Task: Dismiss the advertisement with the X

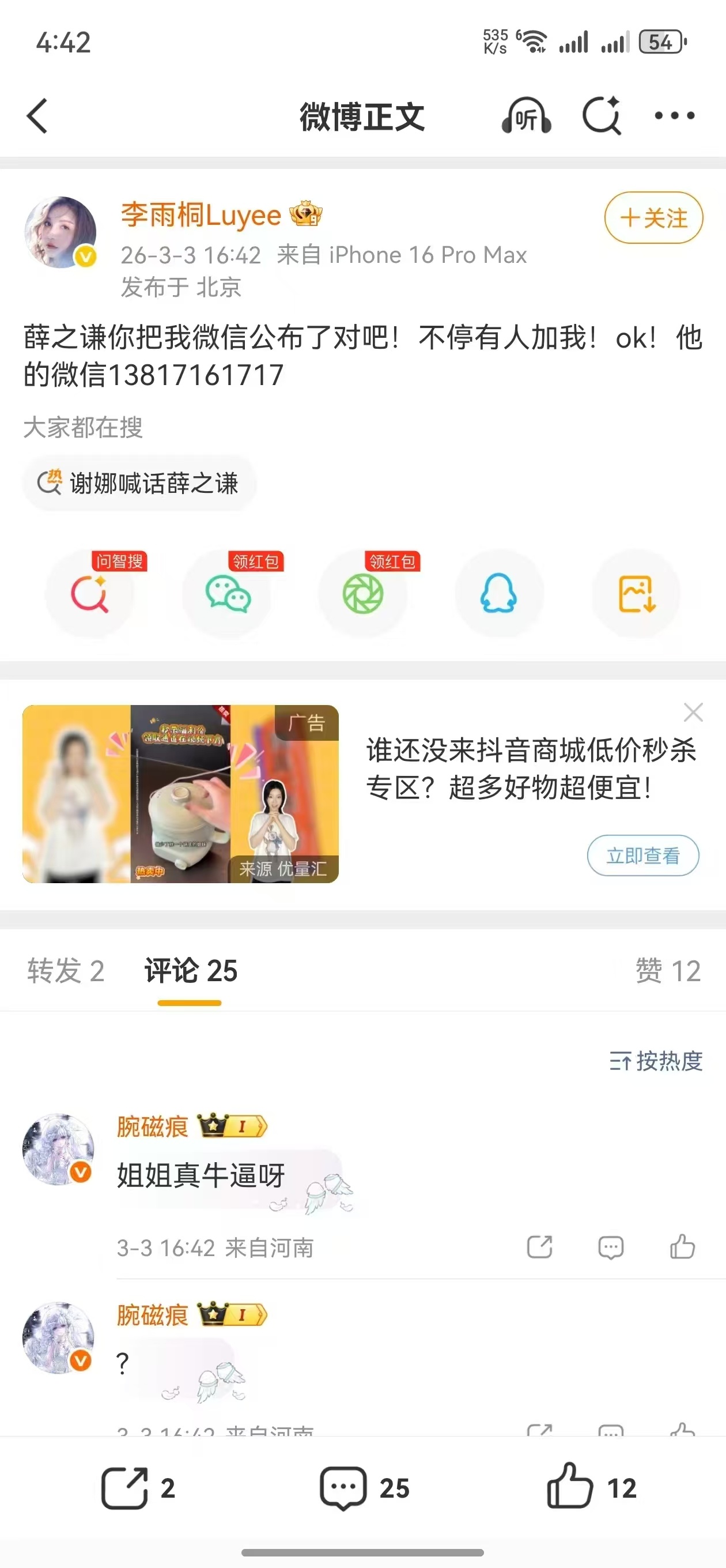Action: [693, 712]
